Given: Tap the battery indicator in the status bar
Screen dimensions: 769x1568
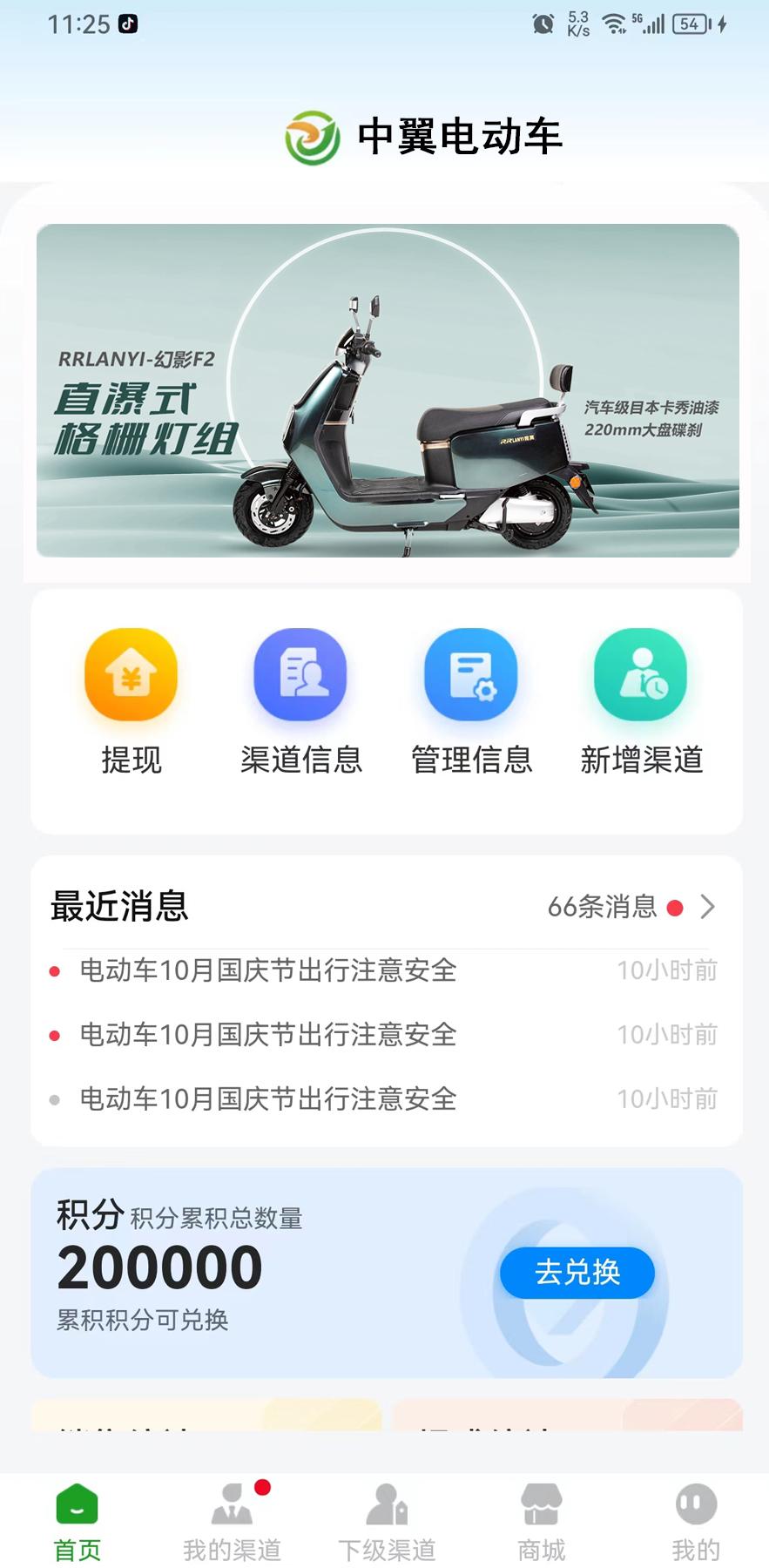Looking at the screenshot, I should 689,24.
